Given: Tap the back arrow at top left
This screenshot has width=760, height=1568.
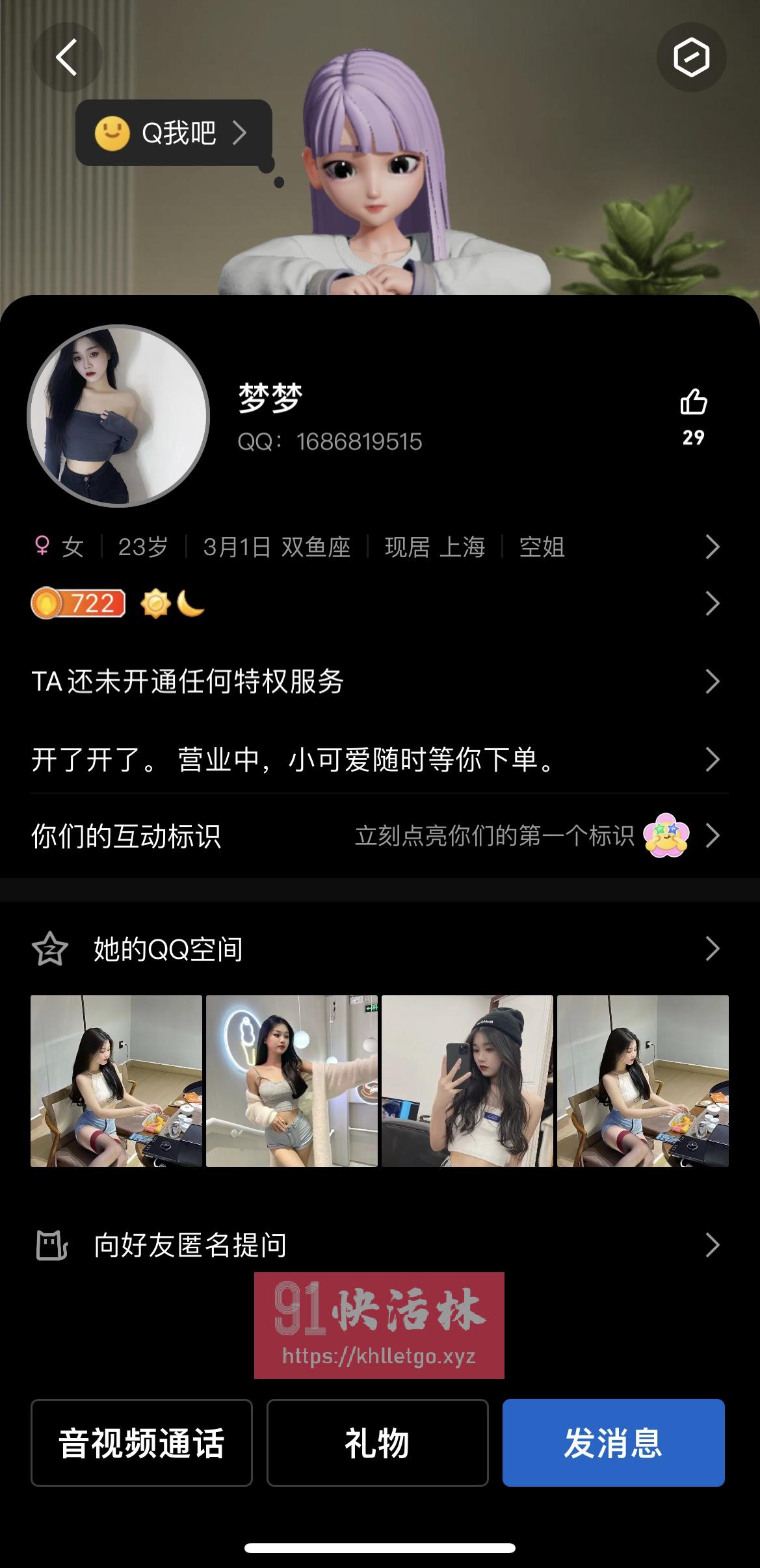Looking at the screenshot, I should pyautogui.click(x=67, y=57).
